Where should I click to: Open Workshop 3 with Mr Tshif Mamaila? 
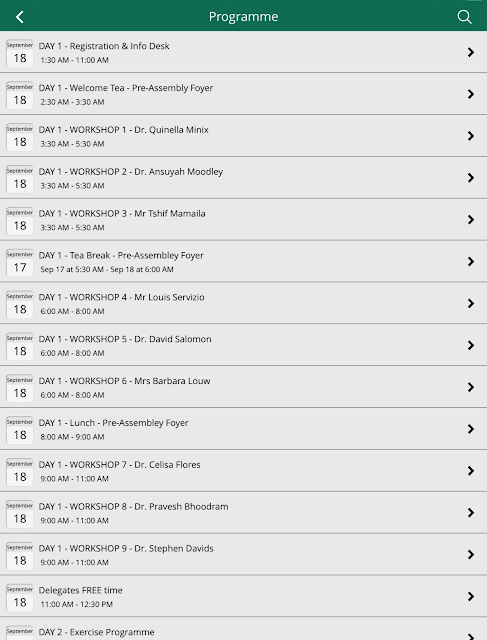tap(243, 220)
